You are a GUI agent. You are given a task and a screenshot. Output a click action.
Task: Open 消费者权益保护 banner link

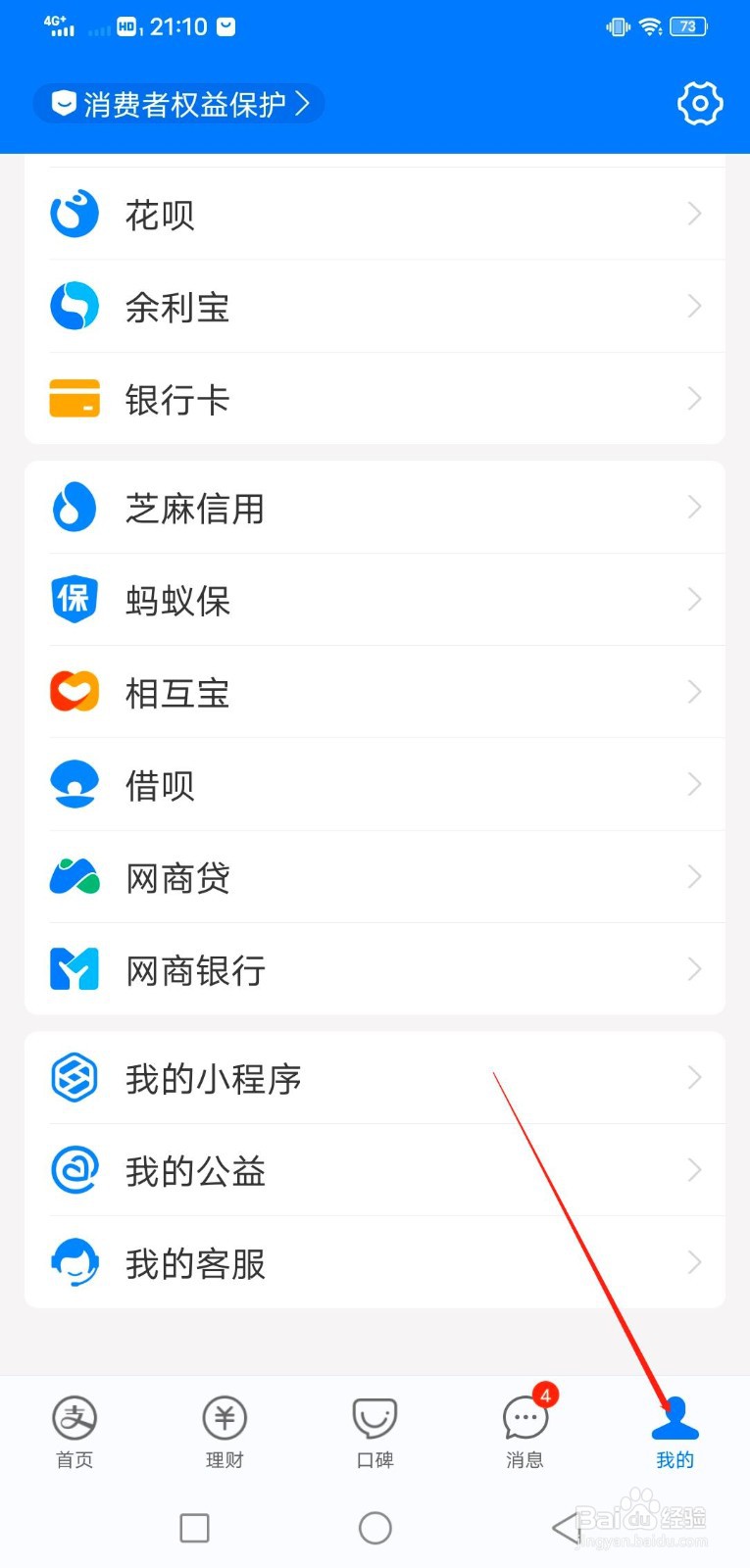pos(179,104)
